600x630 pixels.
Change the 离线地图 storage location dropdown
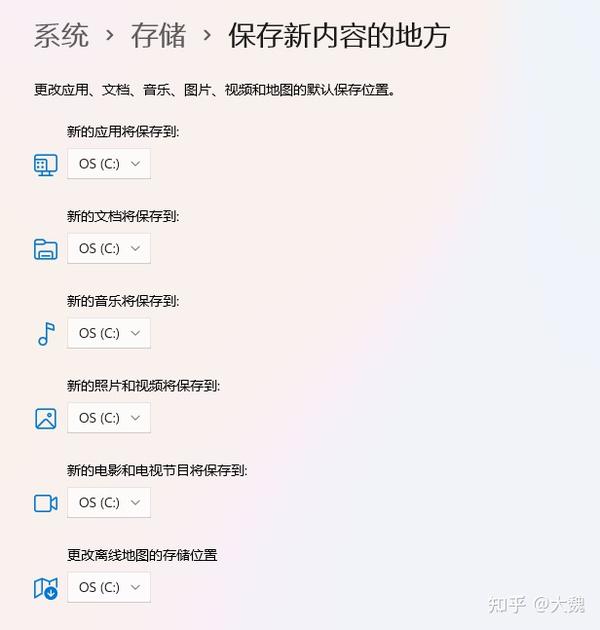109,587
